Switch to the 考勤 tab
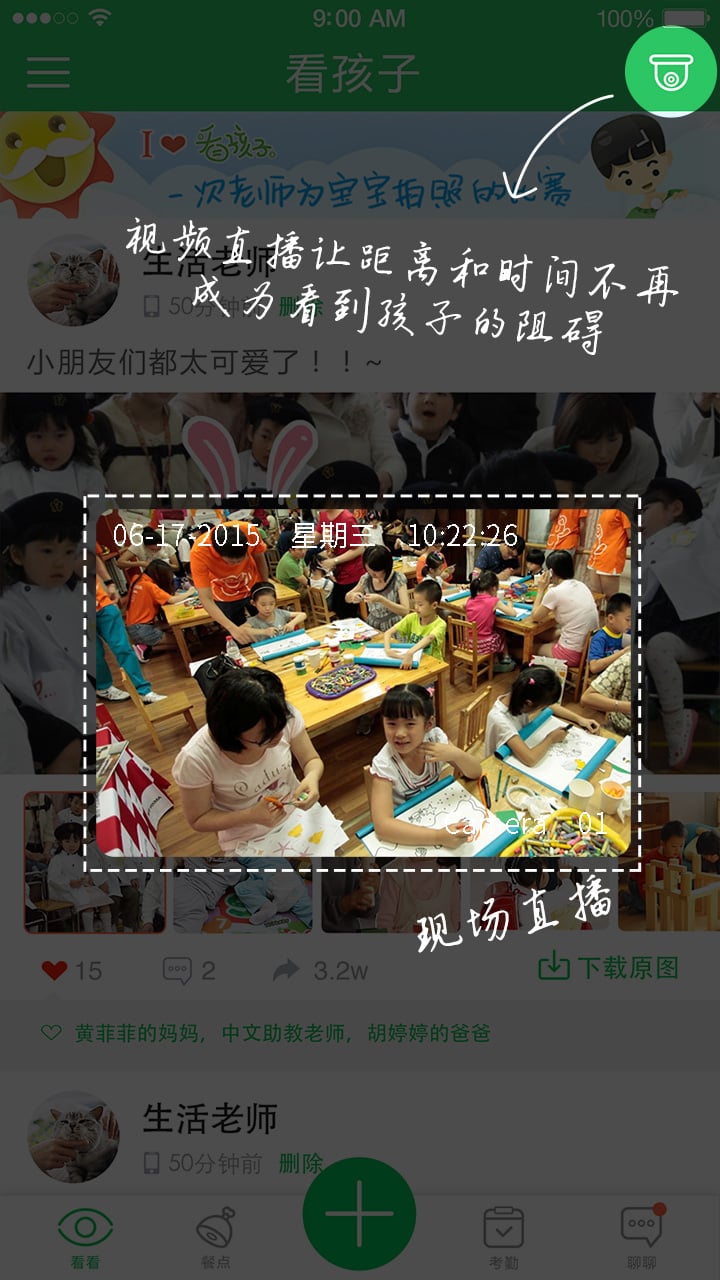This screenshot has height=1280, width=720. coord(503,1238)
